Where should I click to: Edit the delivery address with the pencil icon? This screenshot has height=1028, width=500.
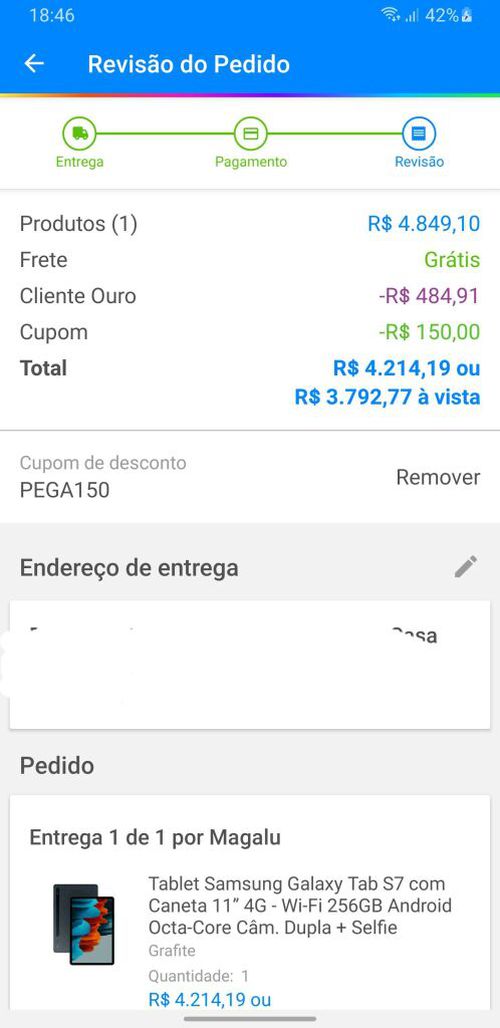coord(466,566)
